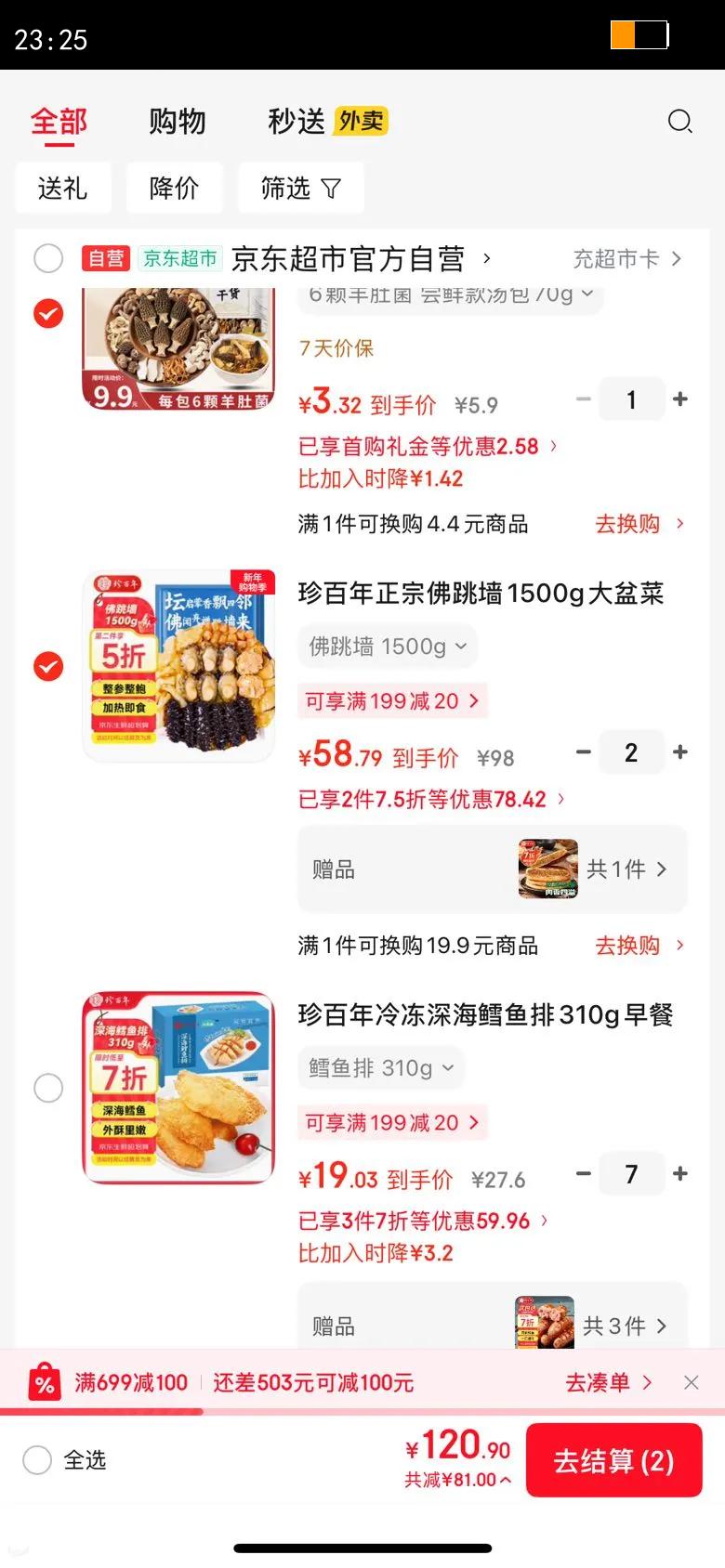Deselect the 佛跳墙 item checkbox
725x1568 pixels.
pyautogui.click(x=48, y=666)
